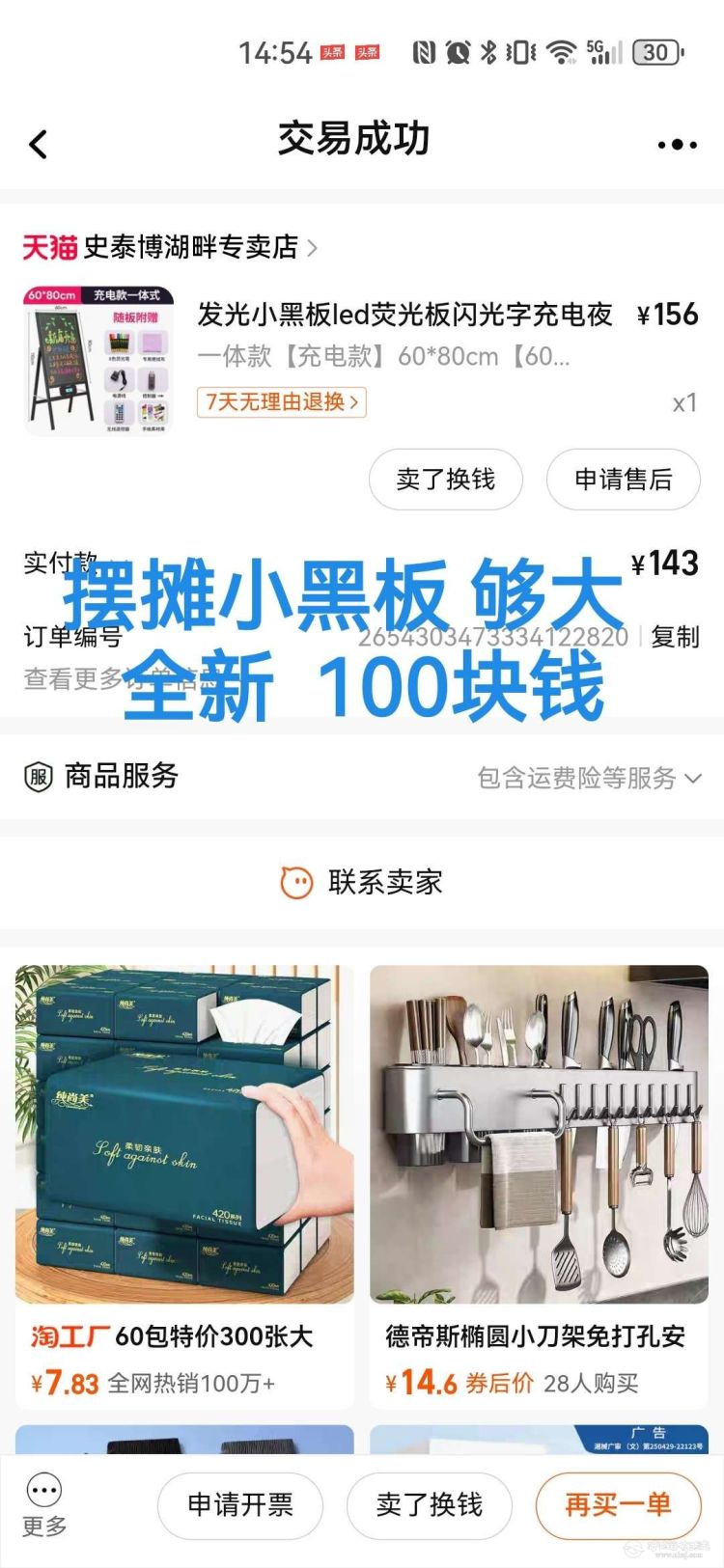Expand the 商品服务 details
The image size is (724, 1568).
click(x=589, y=778)
